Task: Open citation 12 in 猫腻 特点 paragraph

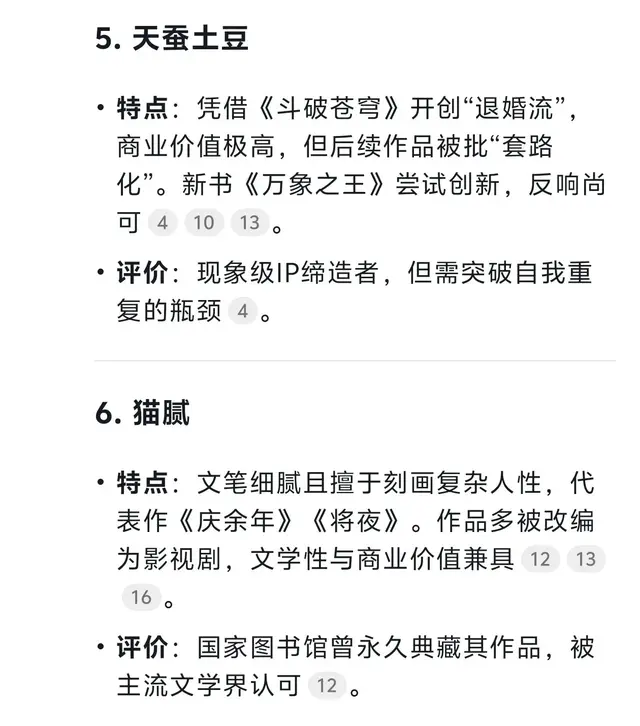Action: pos(540,559)
